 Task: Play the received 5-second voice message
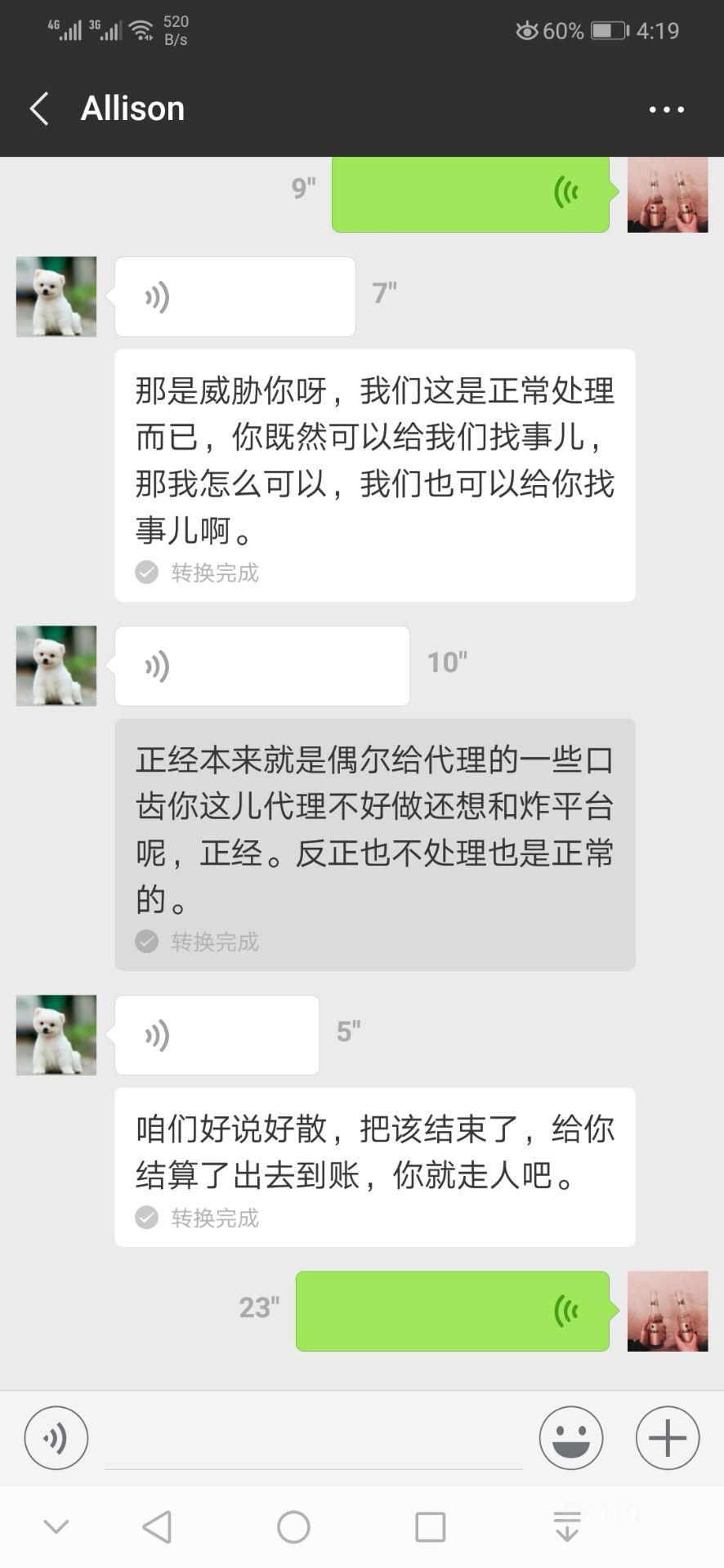[x=217, y=1035]
